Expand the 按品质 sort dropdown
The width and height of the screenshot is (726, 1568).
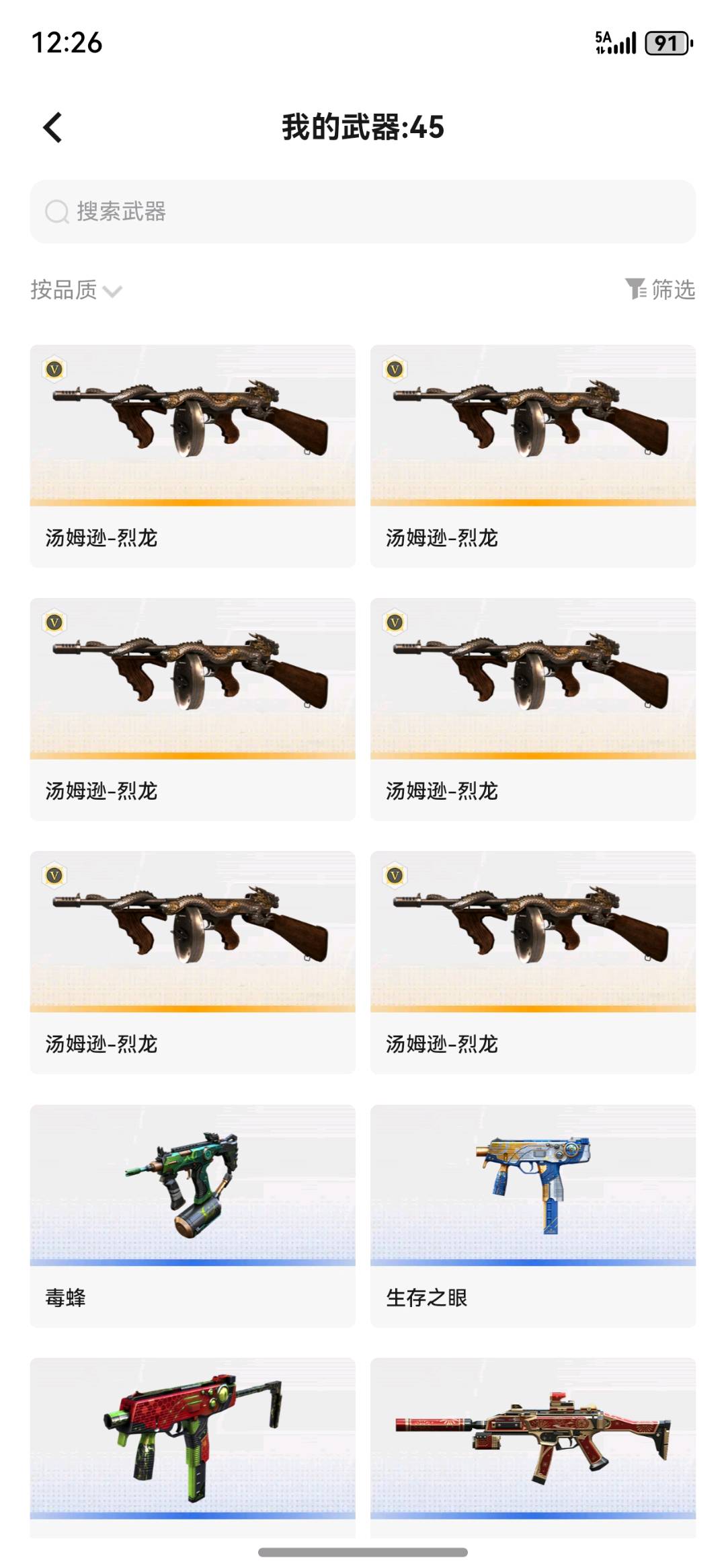coord(75,290)
